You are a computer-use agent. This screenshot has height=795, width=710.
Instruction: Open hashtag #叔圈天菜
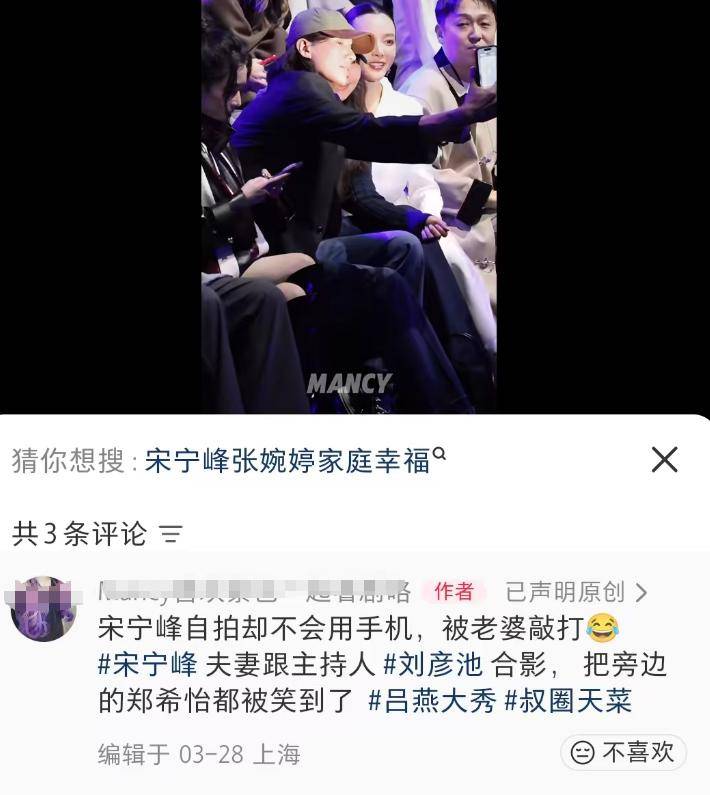567,700
